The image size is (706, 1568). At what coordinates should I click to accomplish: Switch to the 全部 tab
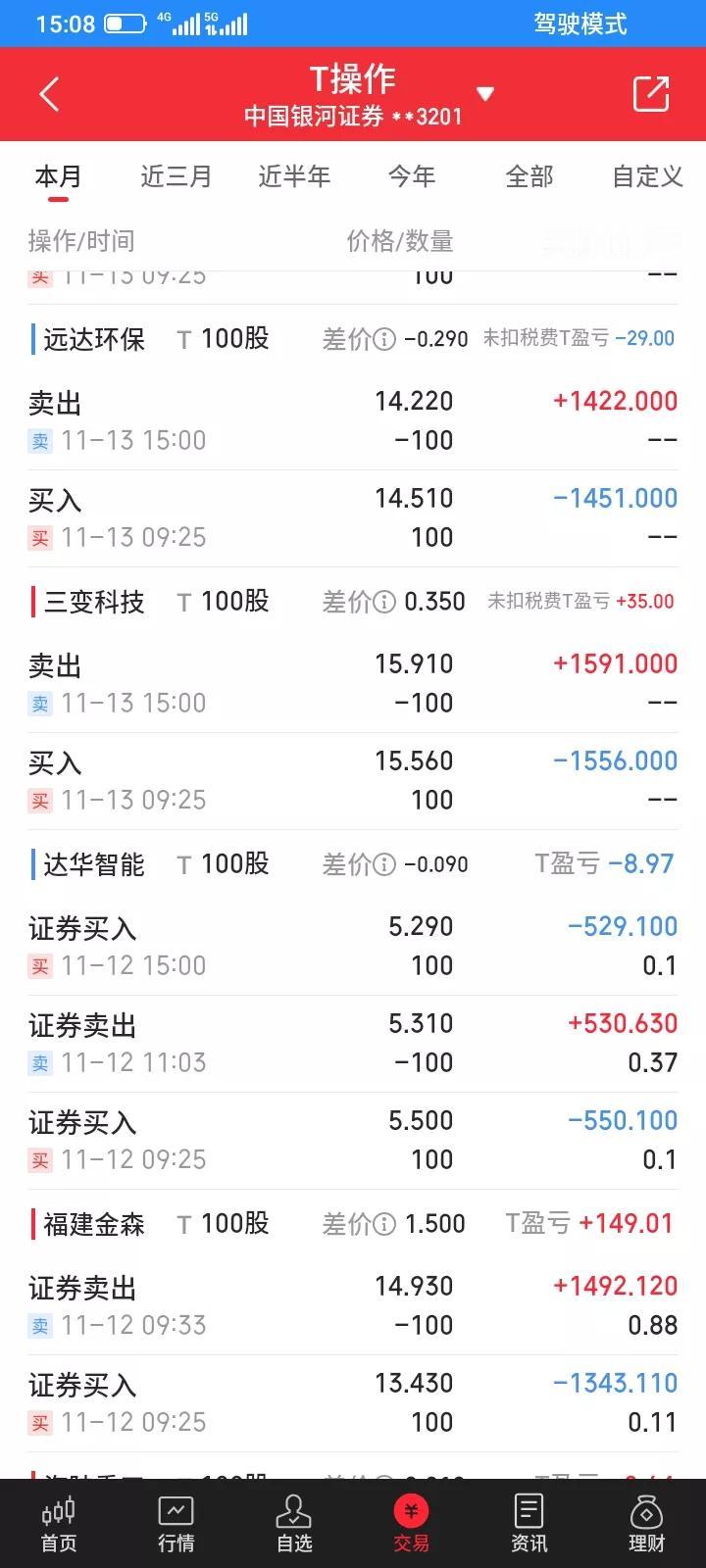530,177
